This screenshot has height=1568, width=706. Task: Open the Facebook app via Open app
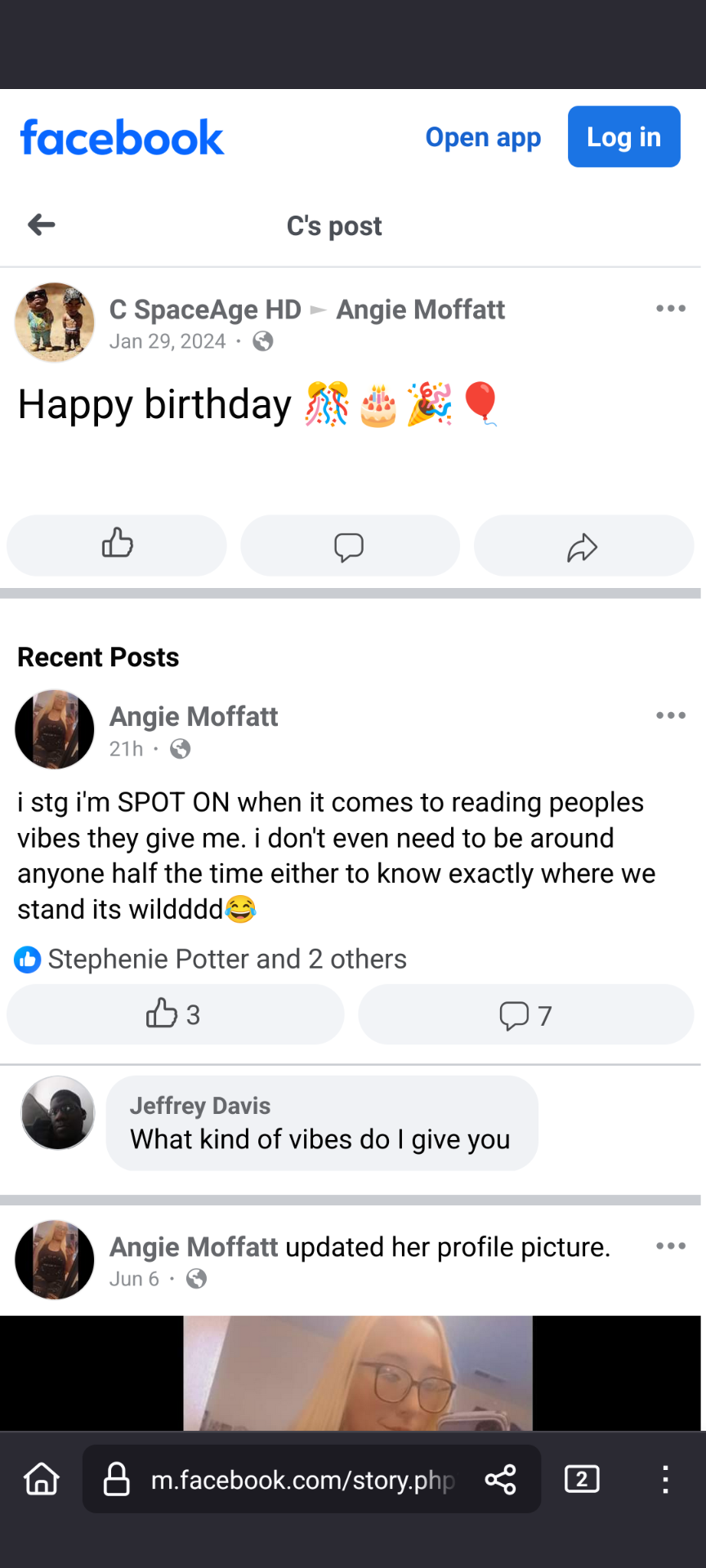click(x=483, y=137)
